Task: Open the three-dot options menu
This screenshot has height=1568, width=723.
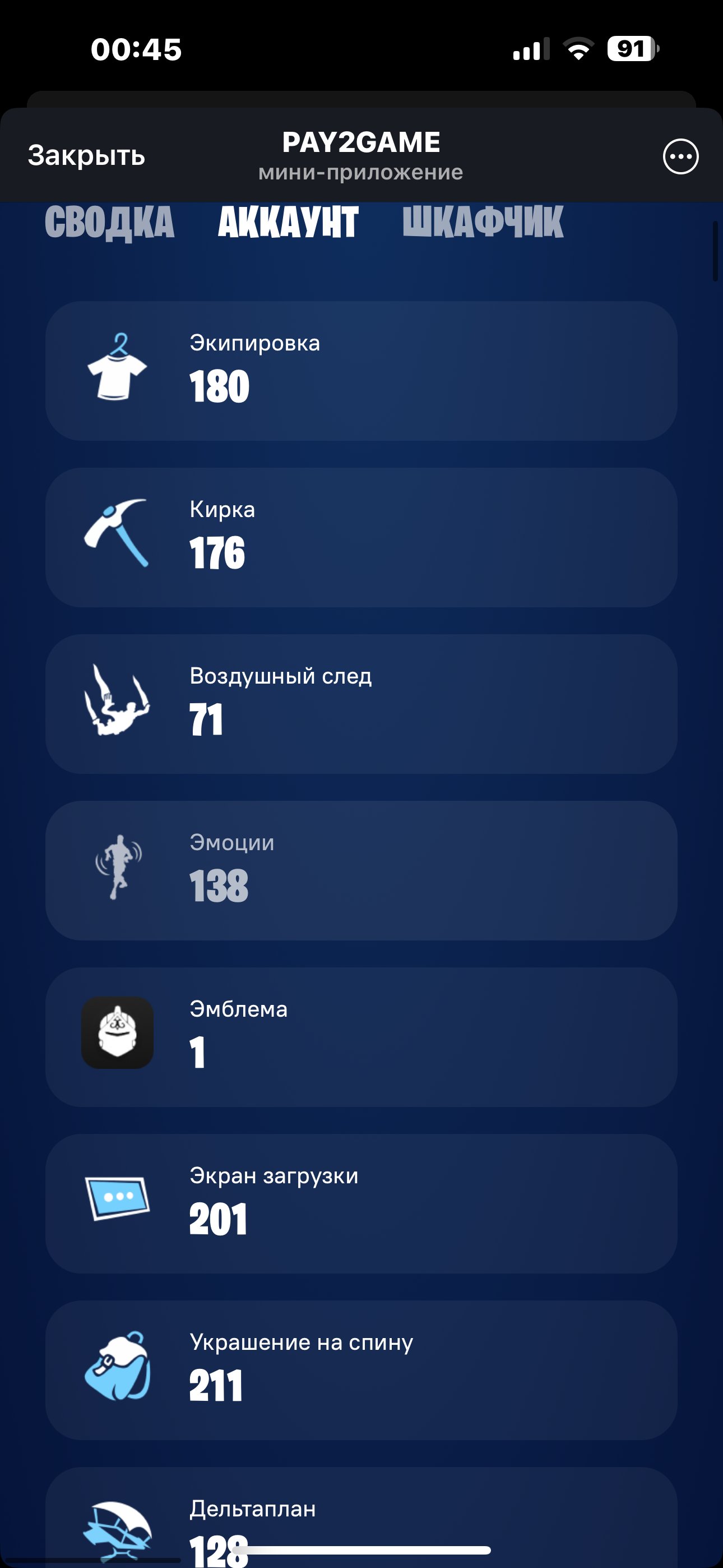Action: pos(680,156)
